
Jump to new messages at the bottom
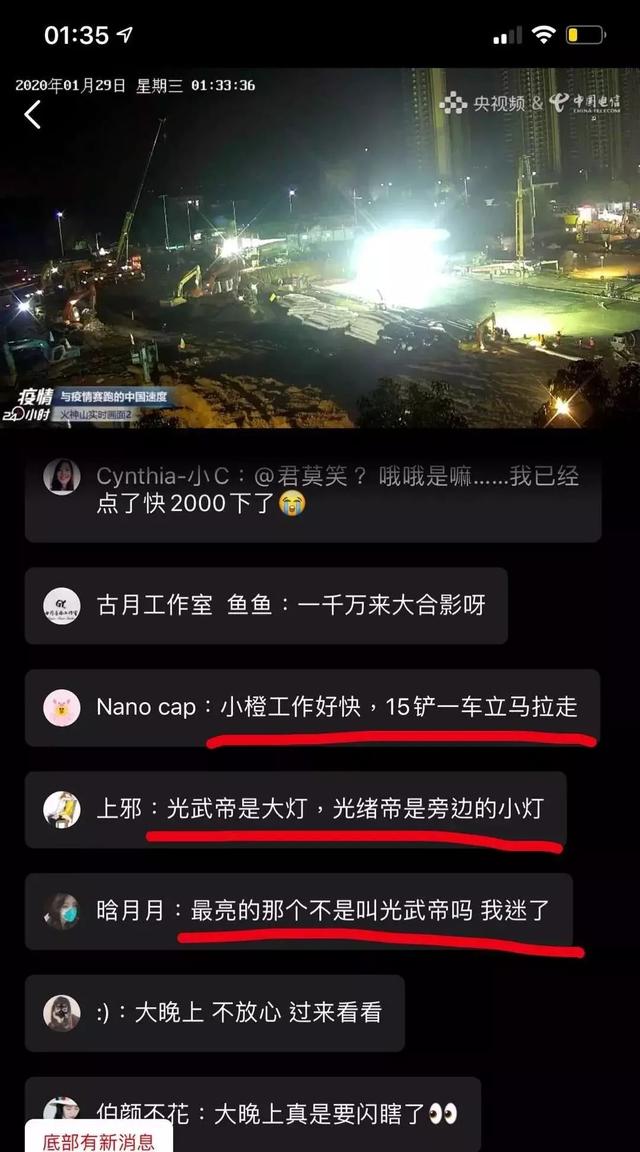(x=98, y=1140)
